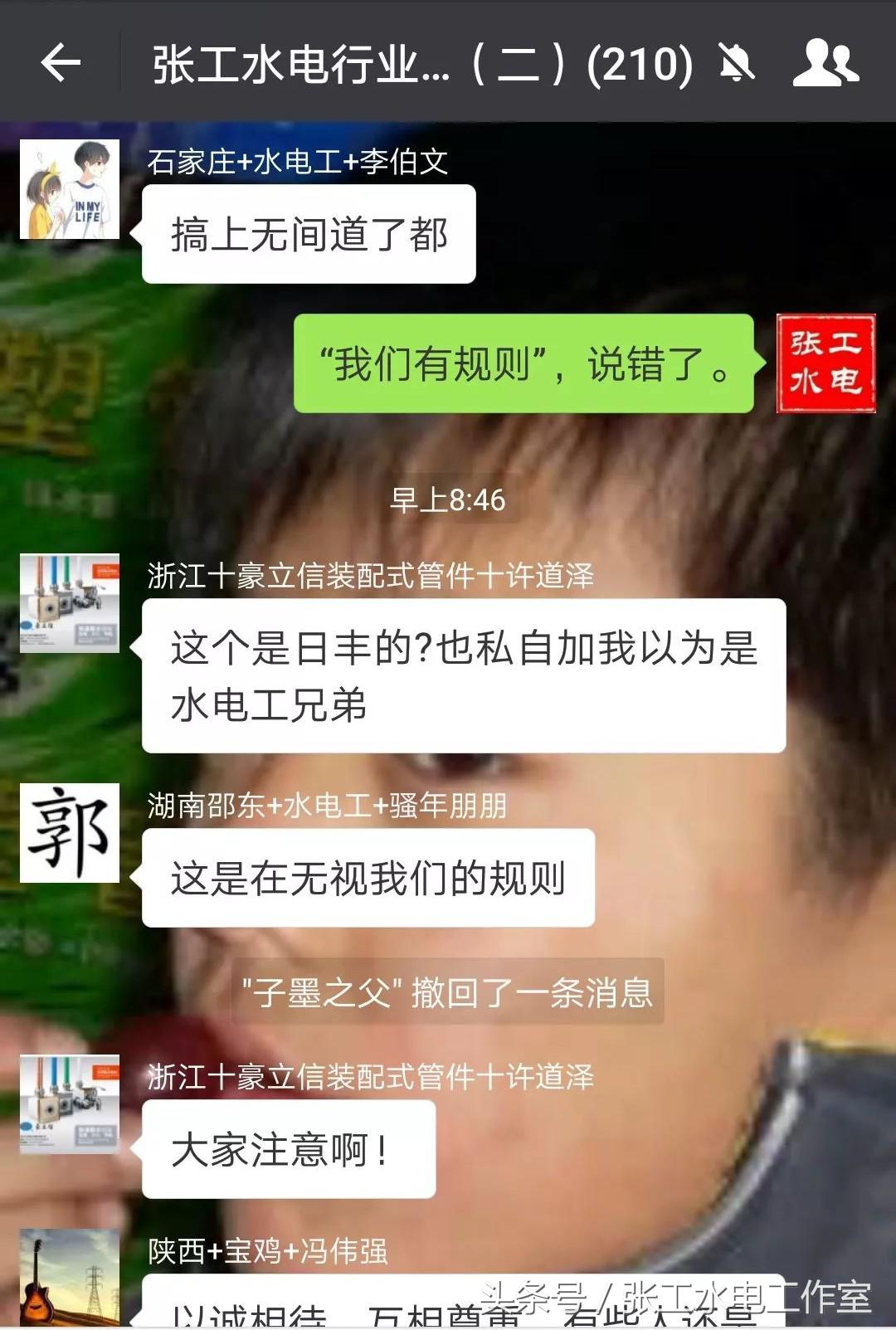896x1330 pixels.
Task: Open the red 张工水电 seal avatar
Action: pyautogui.click(x=825, y=363)
